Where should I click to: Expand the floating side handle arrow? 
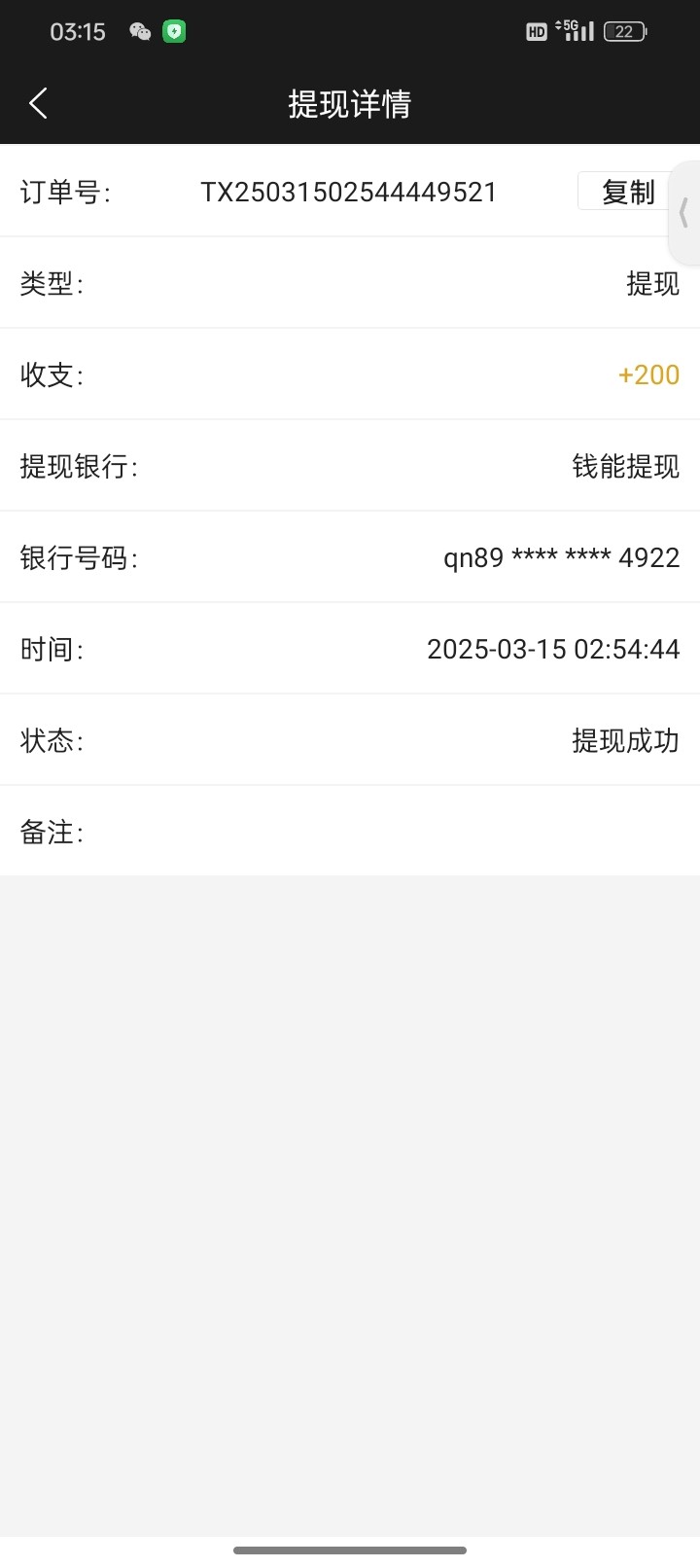(x=684, y=213)
